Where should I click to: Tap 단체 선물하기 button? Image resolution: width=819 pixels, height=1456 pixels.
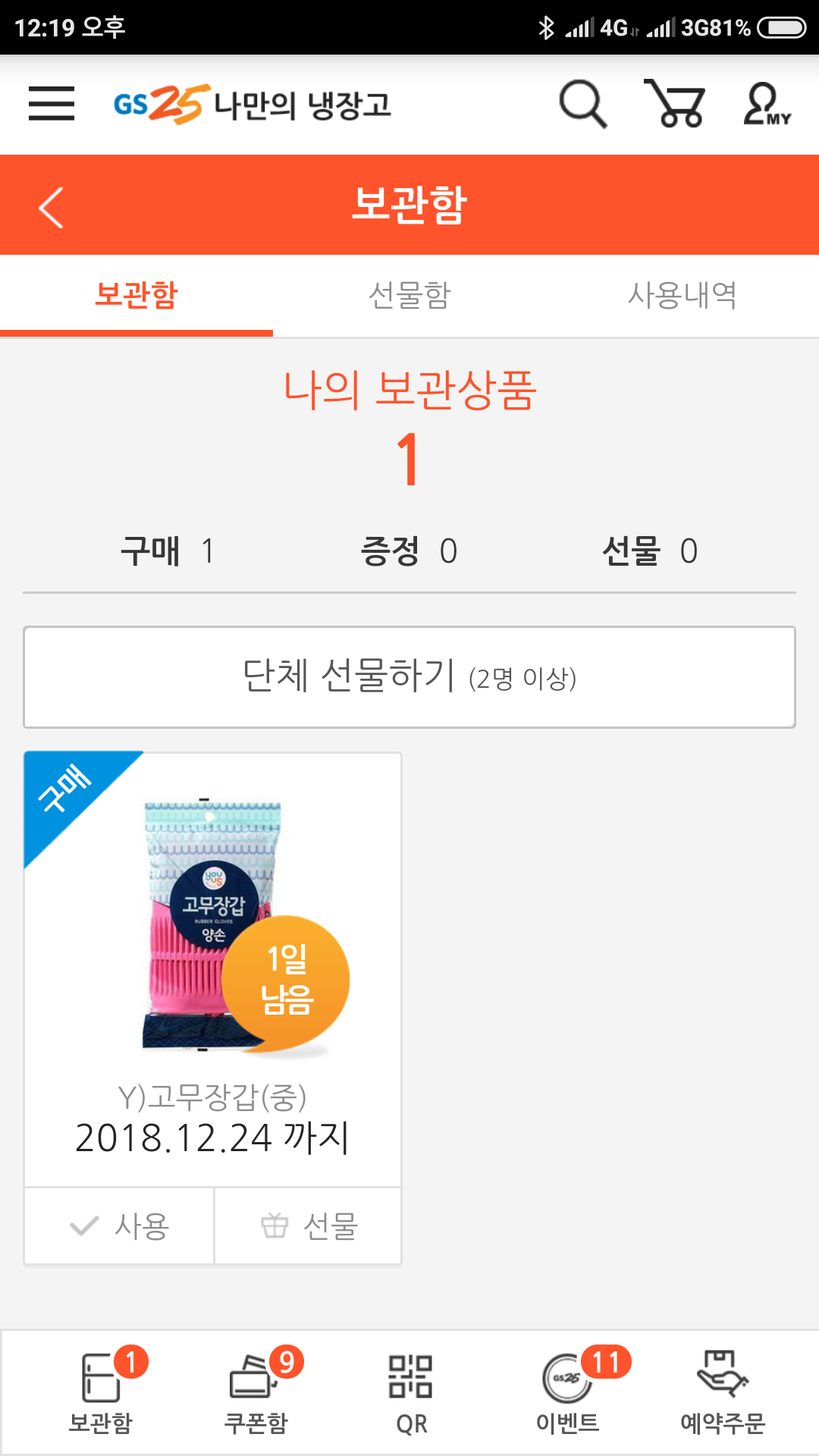[x=409, y=677]
